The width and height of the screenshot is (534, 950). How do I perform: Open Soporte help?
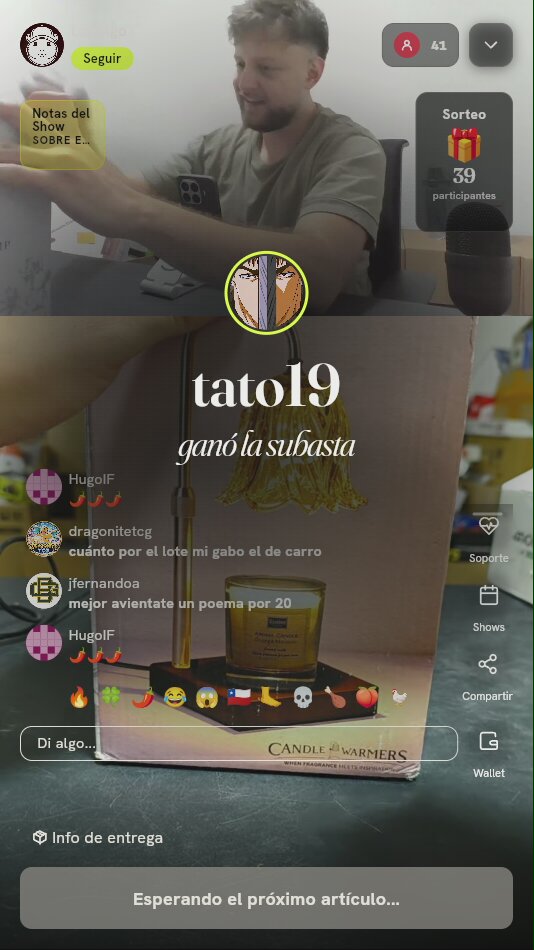(x=489, y=538)
